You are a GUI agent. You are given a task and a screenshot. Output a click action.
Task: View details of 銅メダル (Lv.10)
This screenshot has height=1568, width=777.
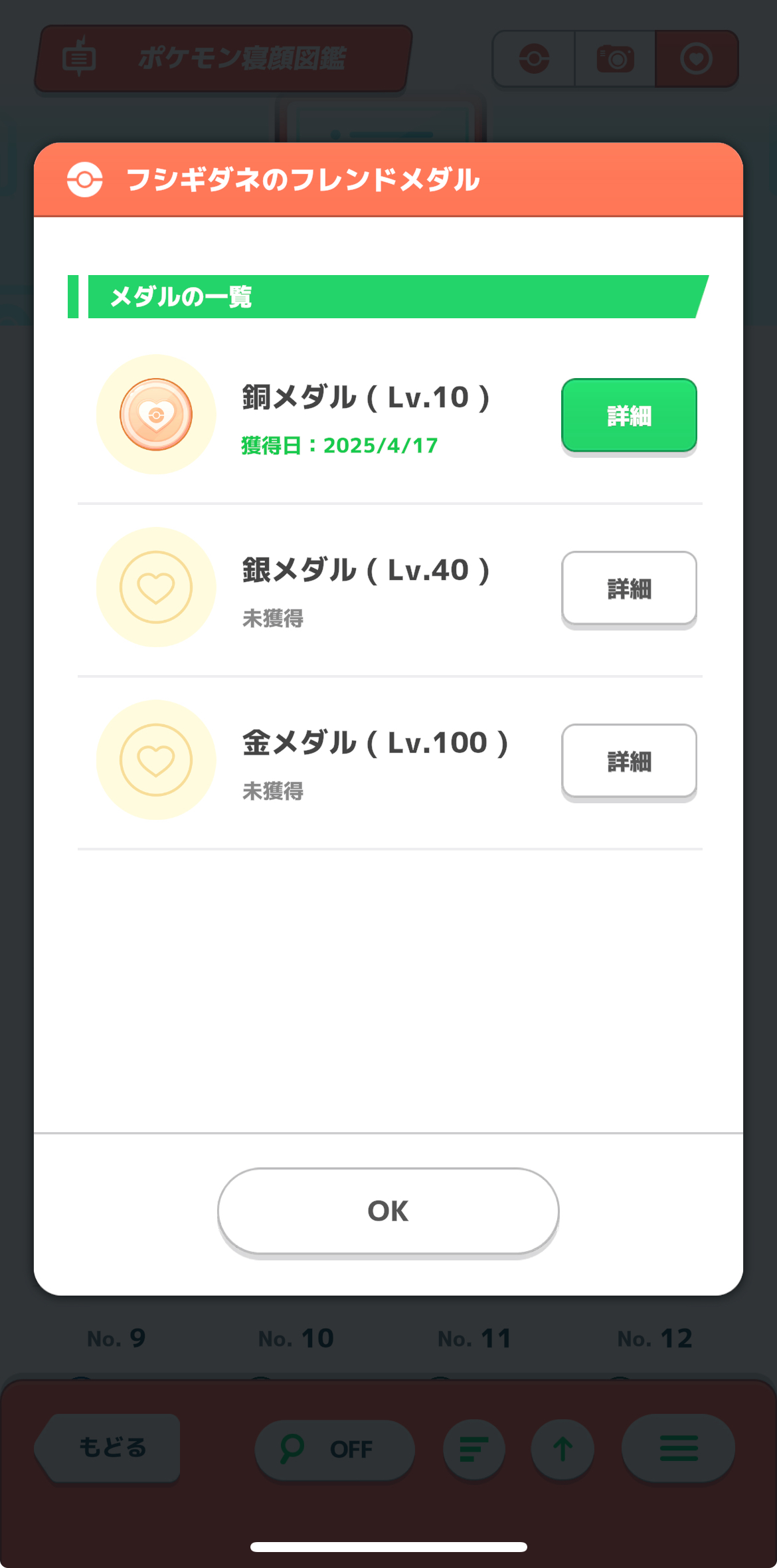[x=629, y=415]
